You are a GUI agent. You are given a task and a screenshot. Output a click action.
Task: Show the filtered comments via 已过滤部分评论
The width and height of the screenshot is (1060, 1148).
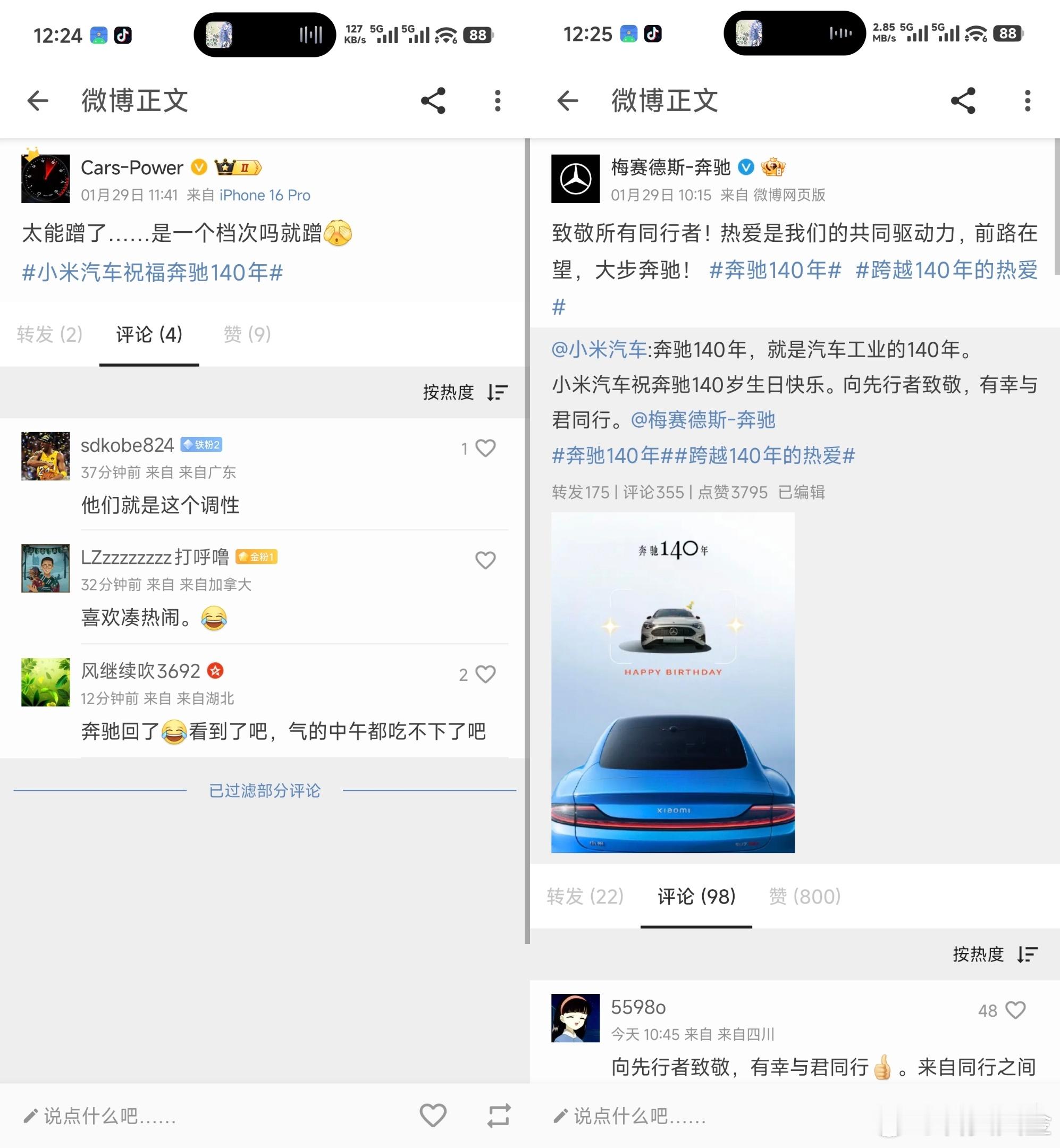point(264,789)
